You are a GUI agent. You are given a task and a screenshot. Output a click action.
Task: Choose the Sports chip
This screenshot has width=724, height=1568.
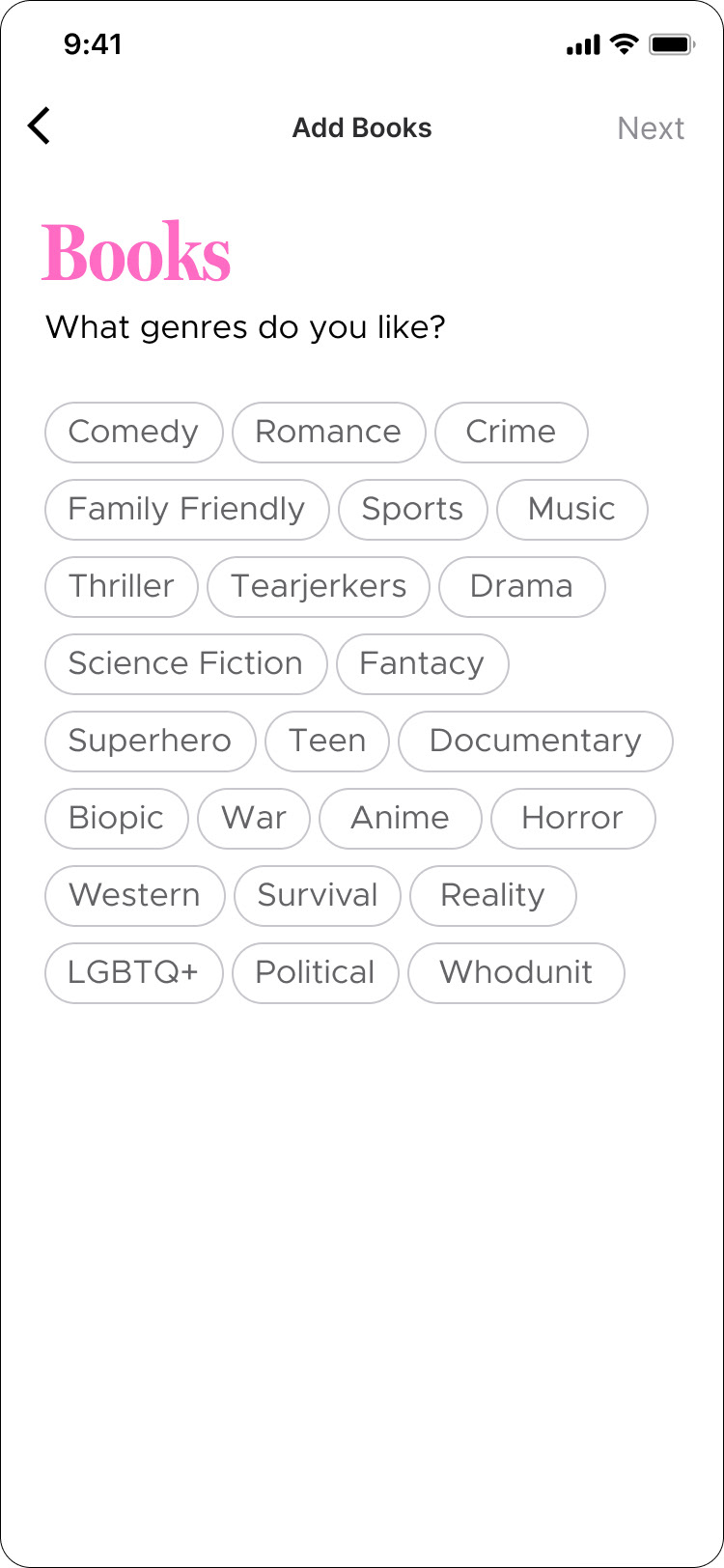(413, 510)
